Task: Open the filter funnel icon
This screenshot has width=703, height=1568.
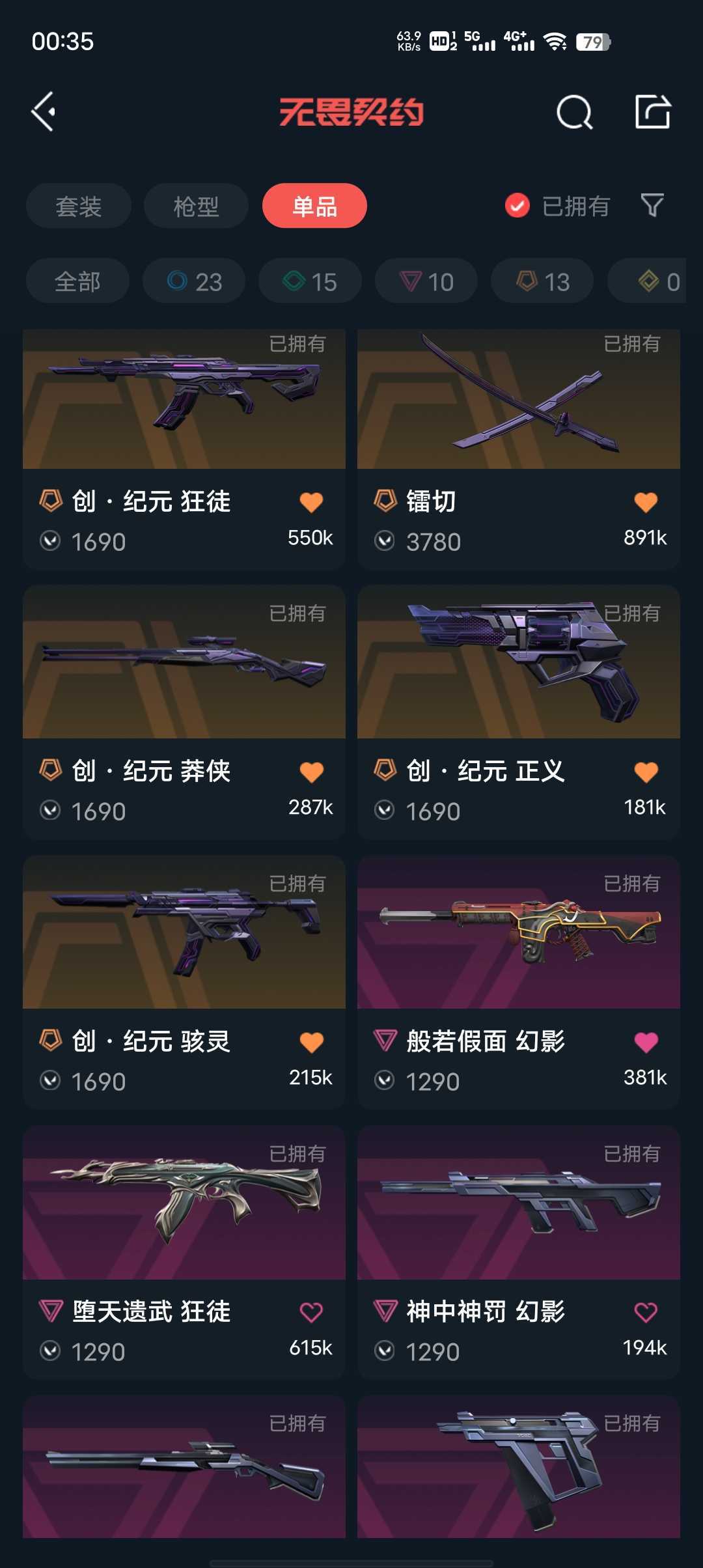Action: [x=652, y=206]
